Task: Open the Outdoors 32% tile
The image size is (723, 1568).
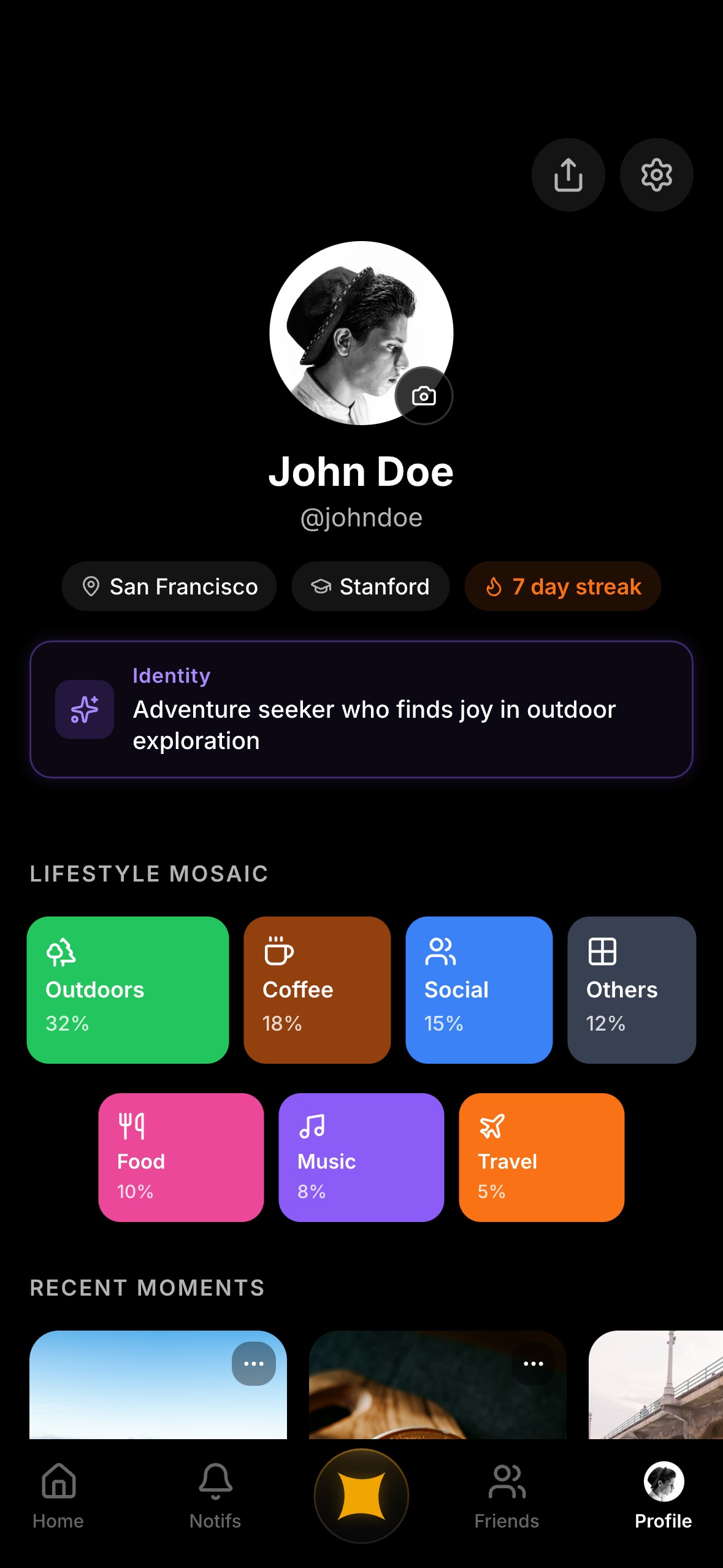Action: click(128, 990)
